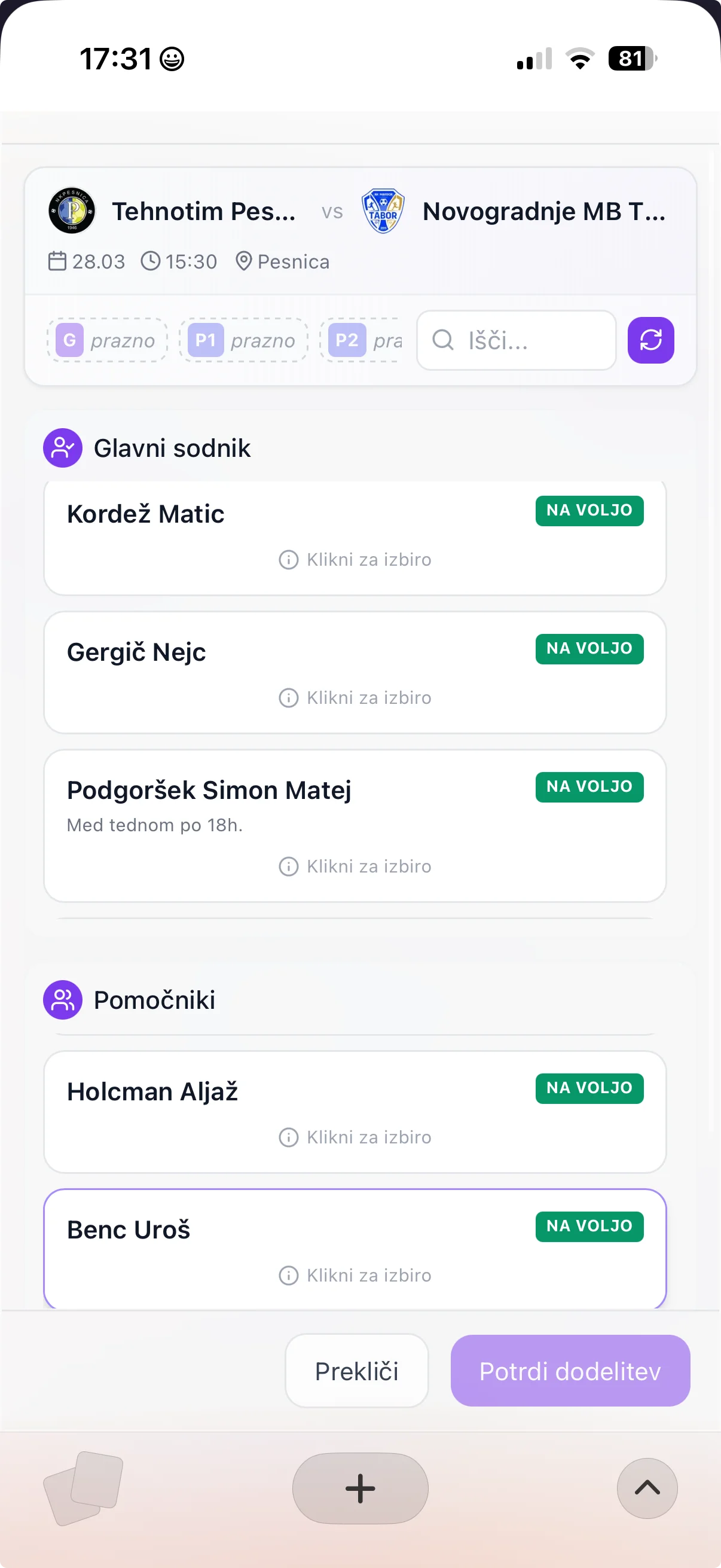
Task: Tap the NK Tabor club logo
Action: [383, 211]
